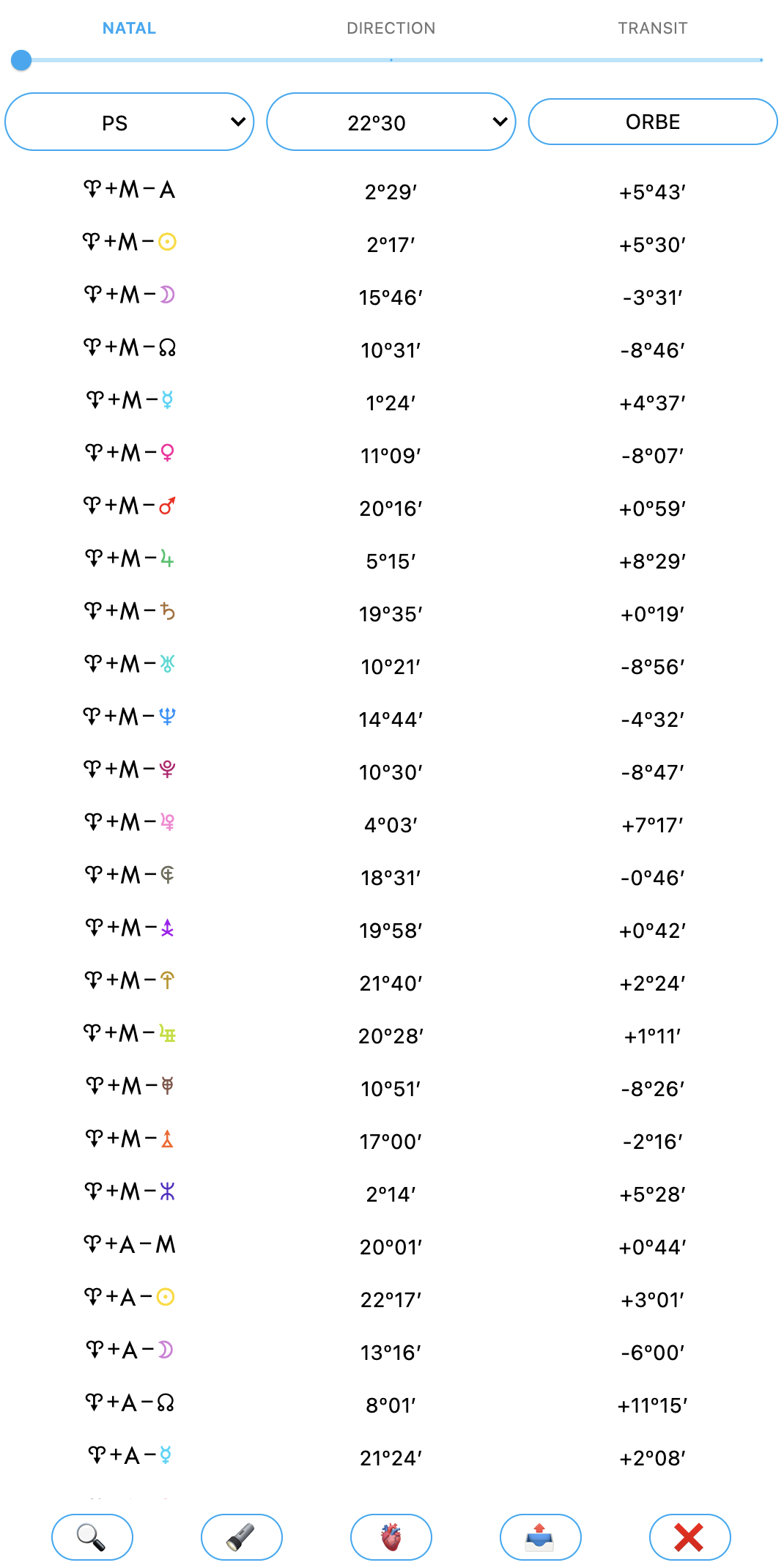Switch to the TRANSIT tab
The image size is (784, 1568).
(652, 29)
